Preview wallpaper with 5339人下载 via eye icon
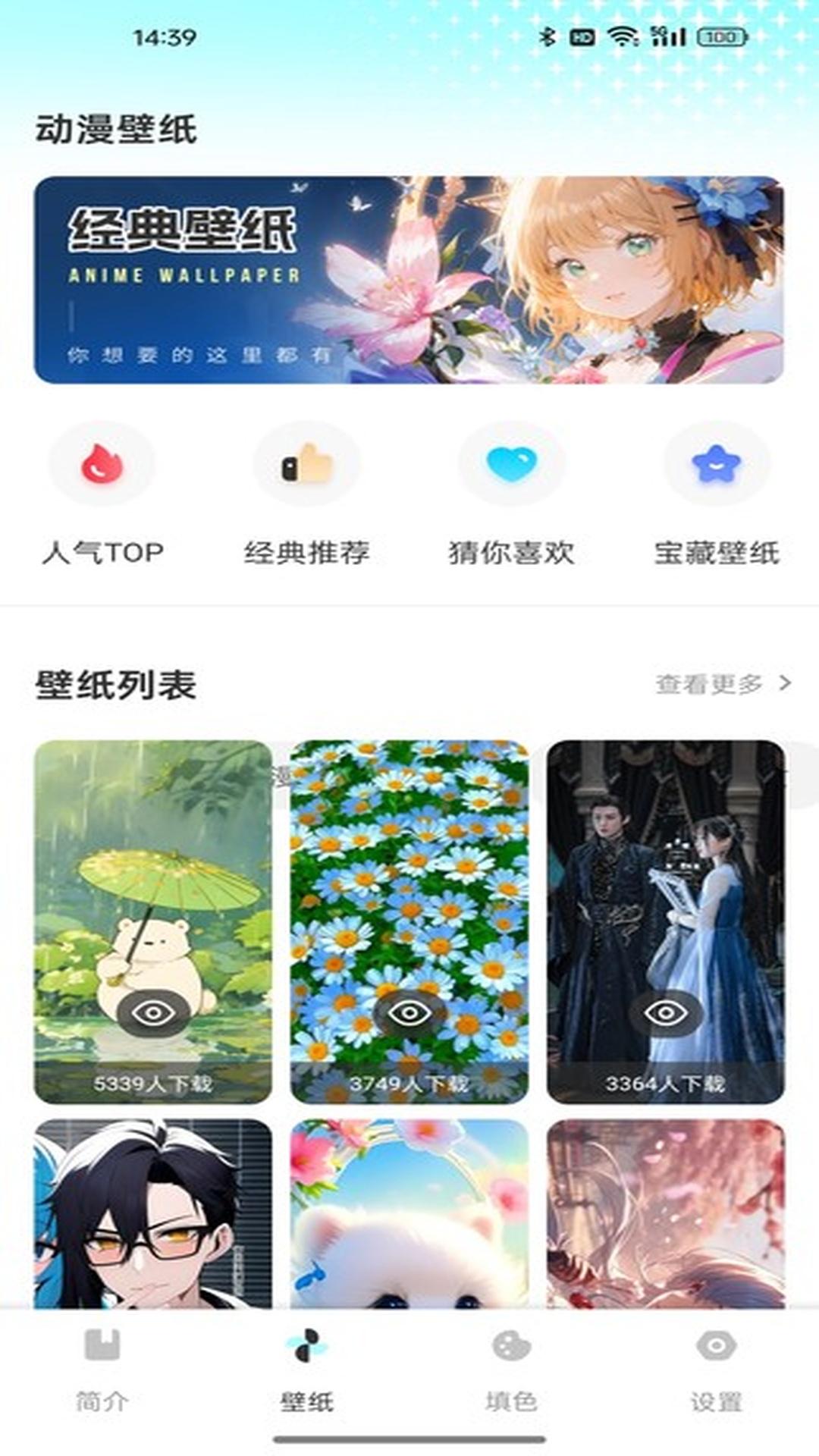The width and height of the screenshot is (819, 1456). coord(152,1012)
